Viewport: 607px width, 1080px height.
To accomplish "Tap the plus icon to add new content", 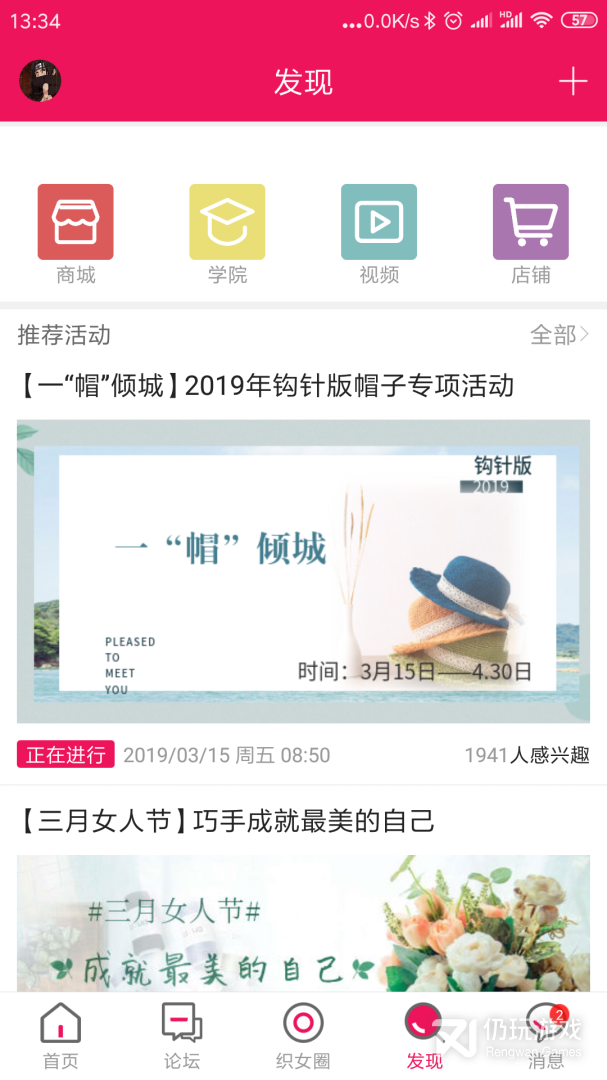I will pyautogui.click(x=572, y=81).
